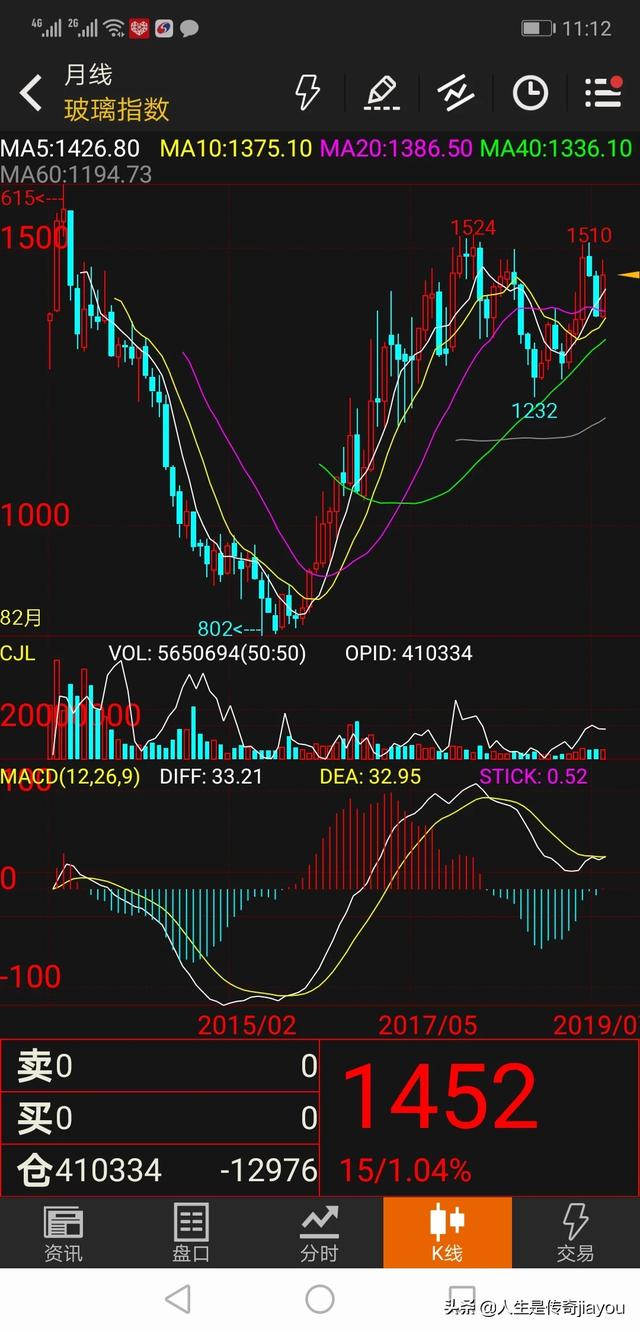Open the drawing pencil tool
Image resolution: width=640 pixels, height=1330 pixels.
(382, 92)
